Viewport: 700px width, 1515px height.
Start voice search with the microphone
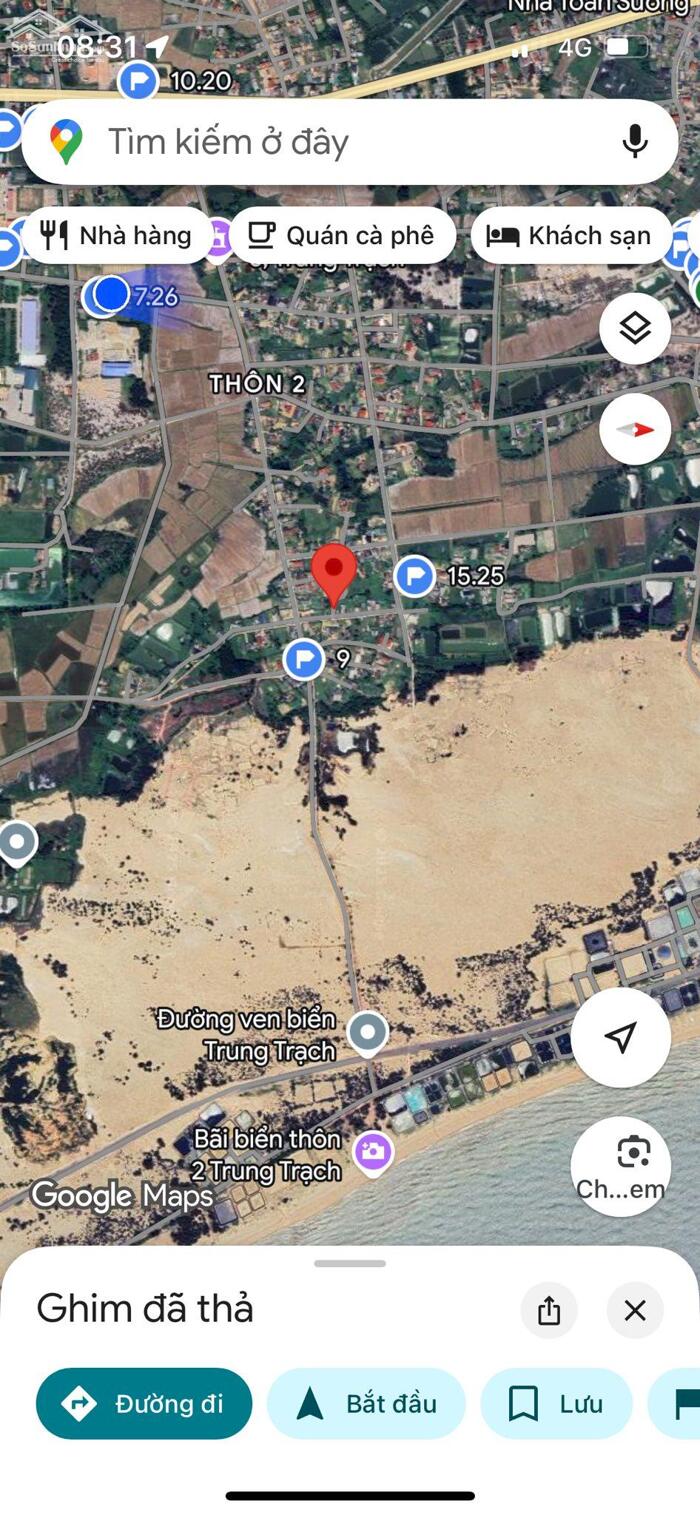[635, 142]
